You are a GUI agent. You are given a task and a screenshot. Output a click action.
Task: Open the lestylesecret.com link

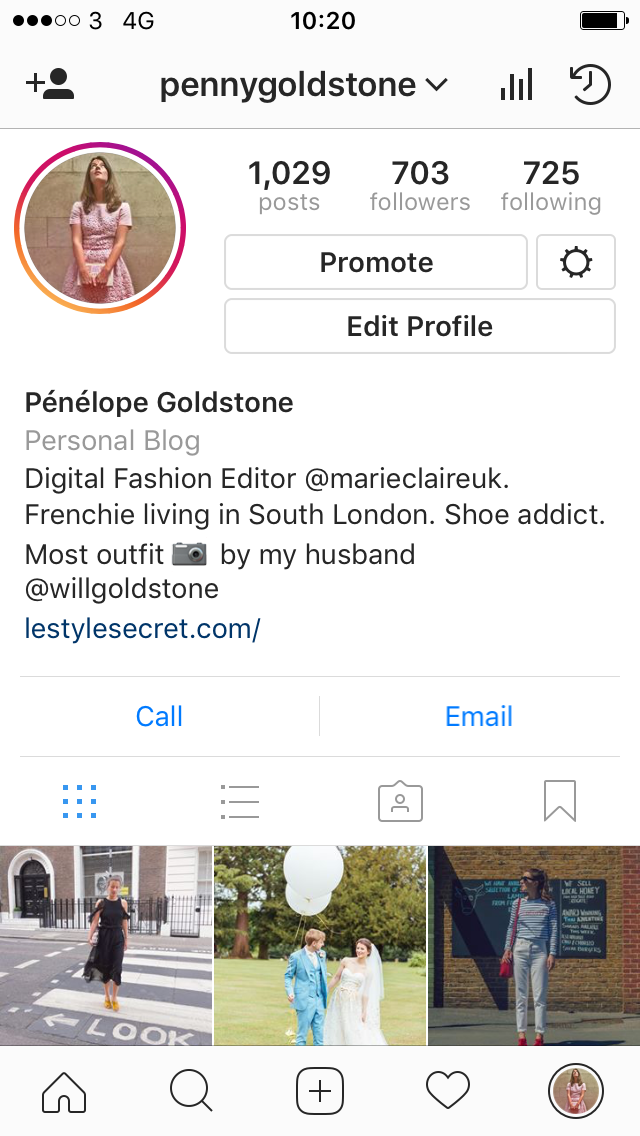(142, 629)
